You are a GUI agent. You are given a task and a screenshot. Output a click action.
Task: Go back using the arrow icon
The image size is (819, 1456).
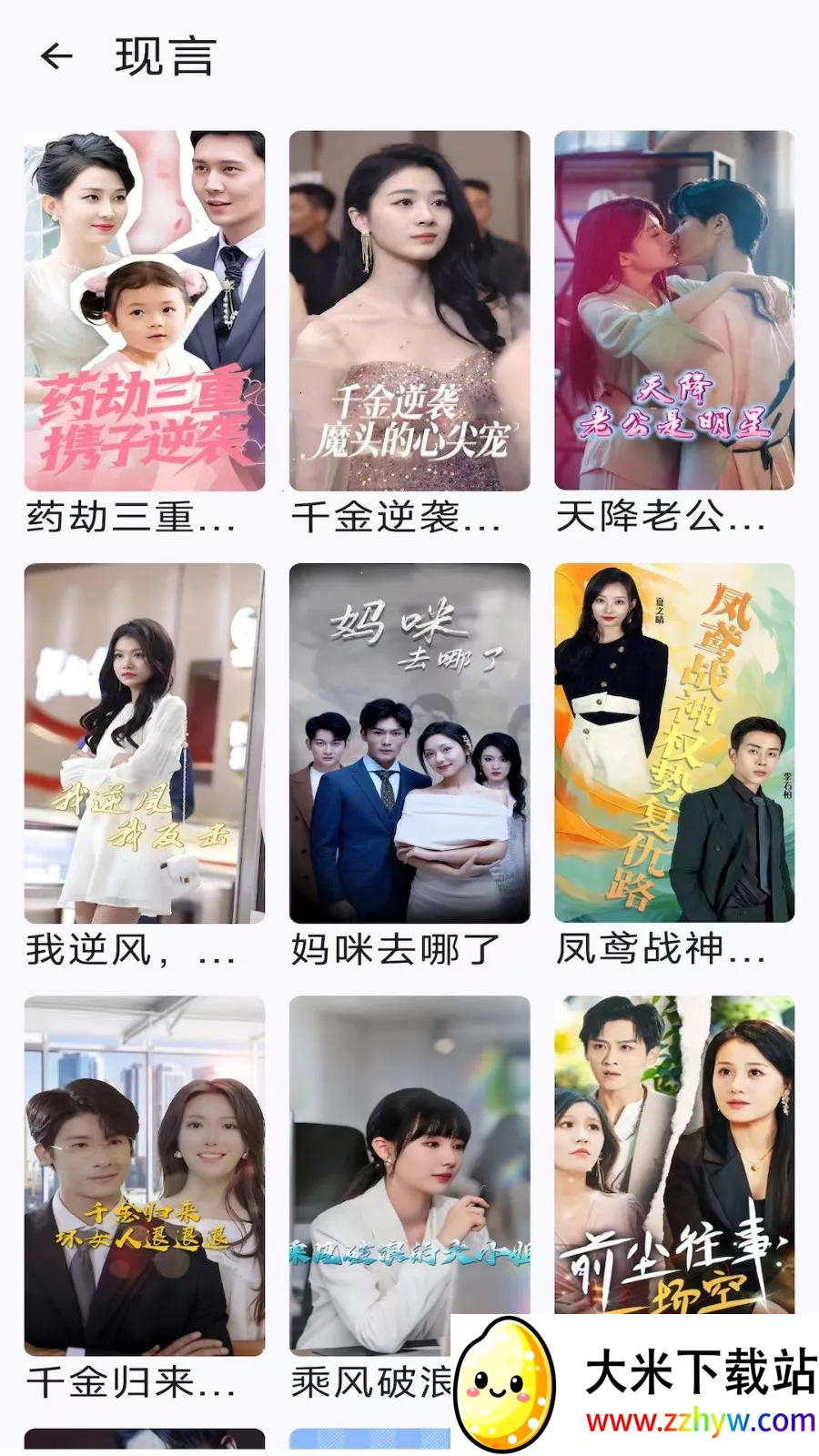tap(56, 56)
